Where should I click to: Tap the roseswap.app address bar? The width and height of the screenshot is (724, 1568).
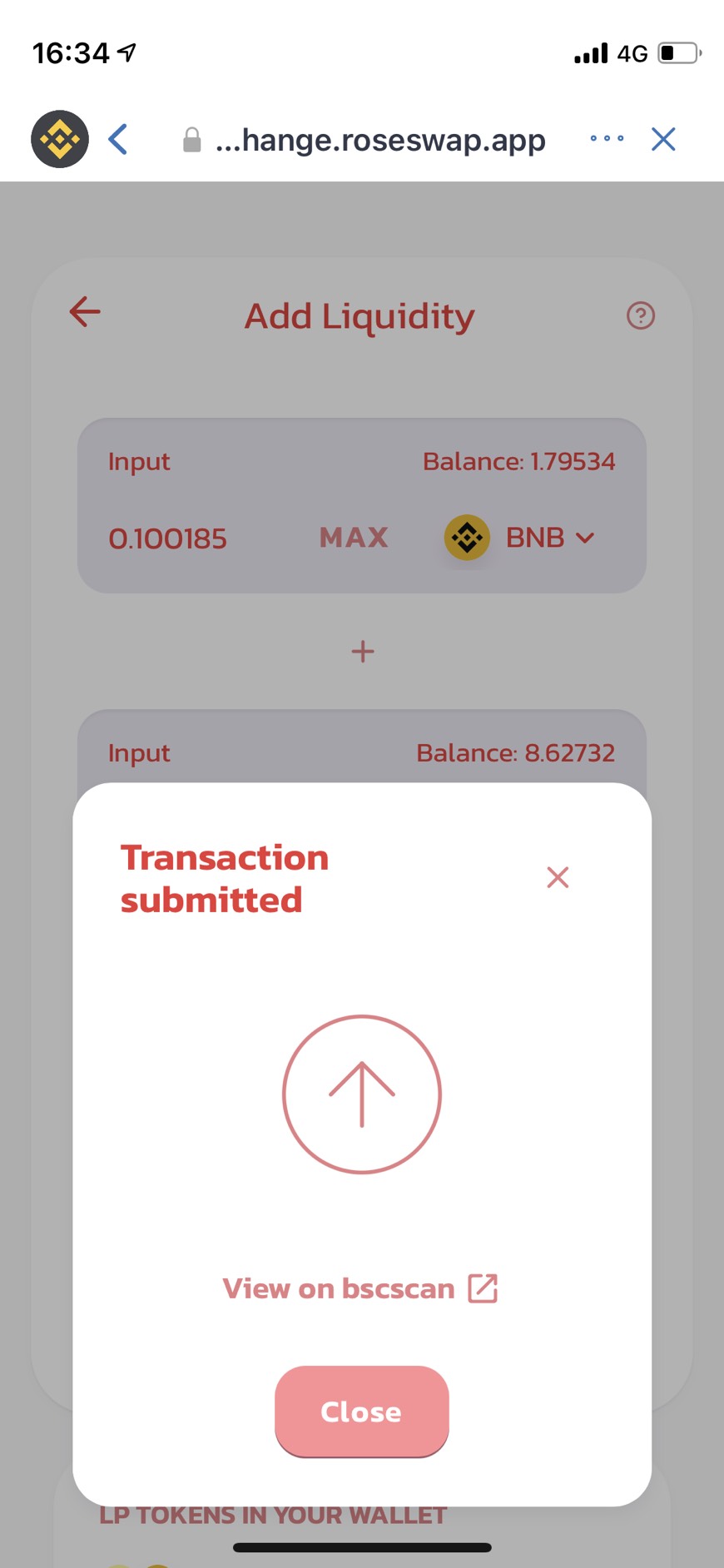(x=364, y=140)
